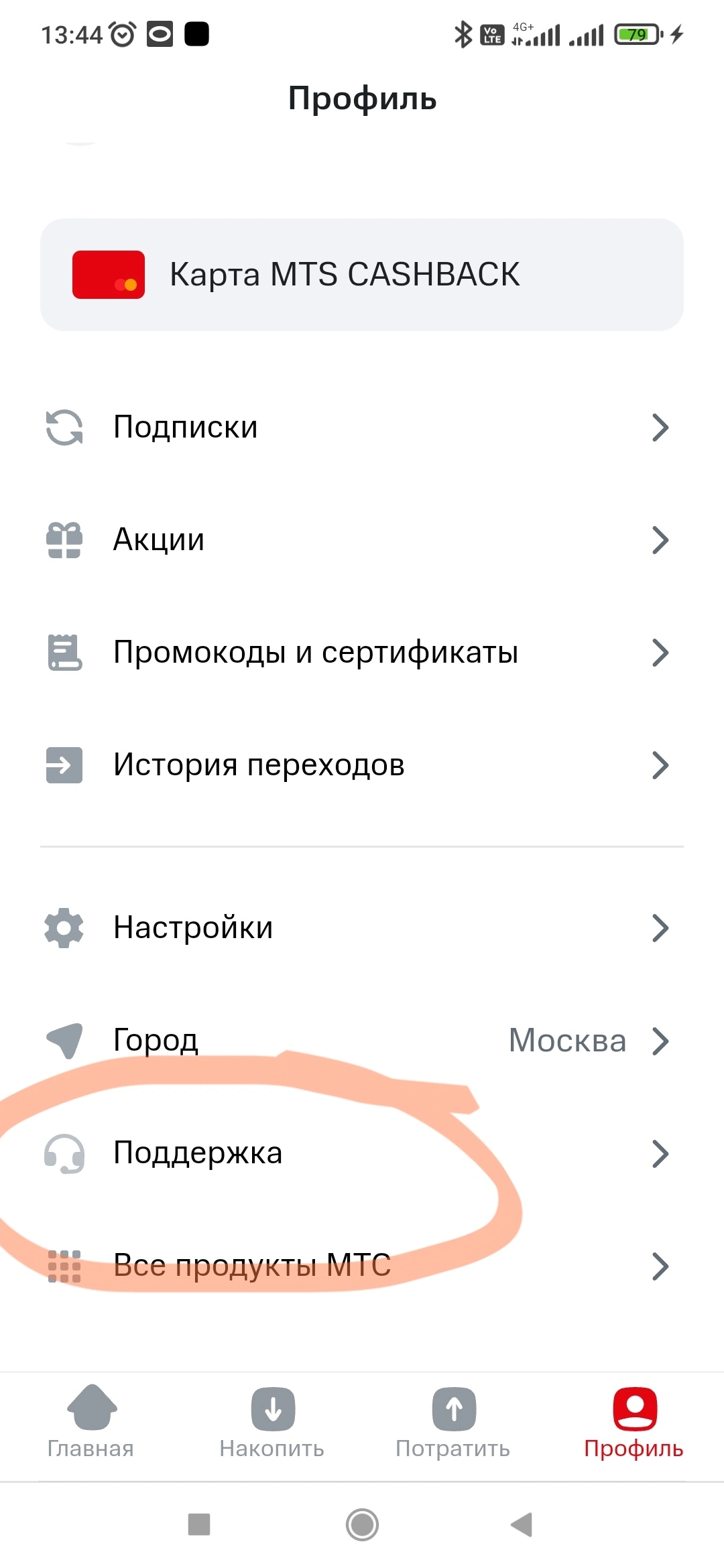Image resolution: width=724 pixels, height=1568 pixels.
Task: Tap the system back button
Action: pyautogui.click(x=522, y=1524)
